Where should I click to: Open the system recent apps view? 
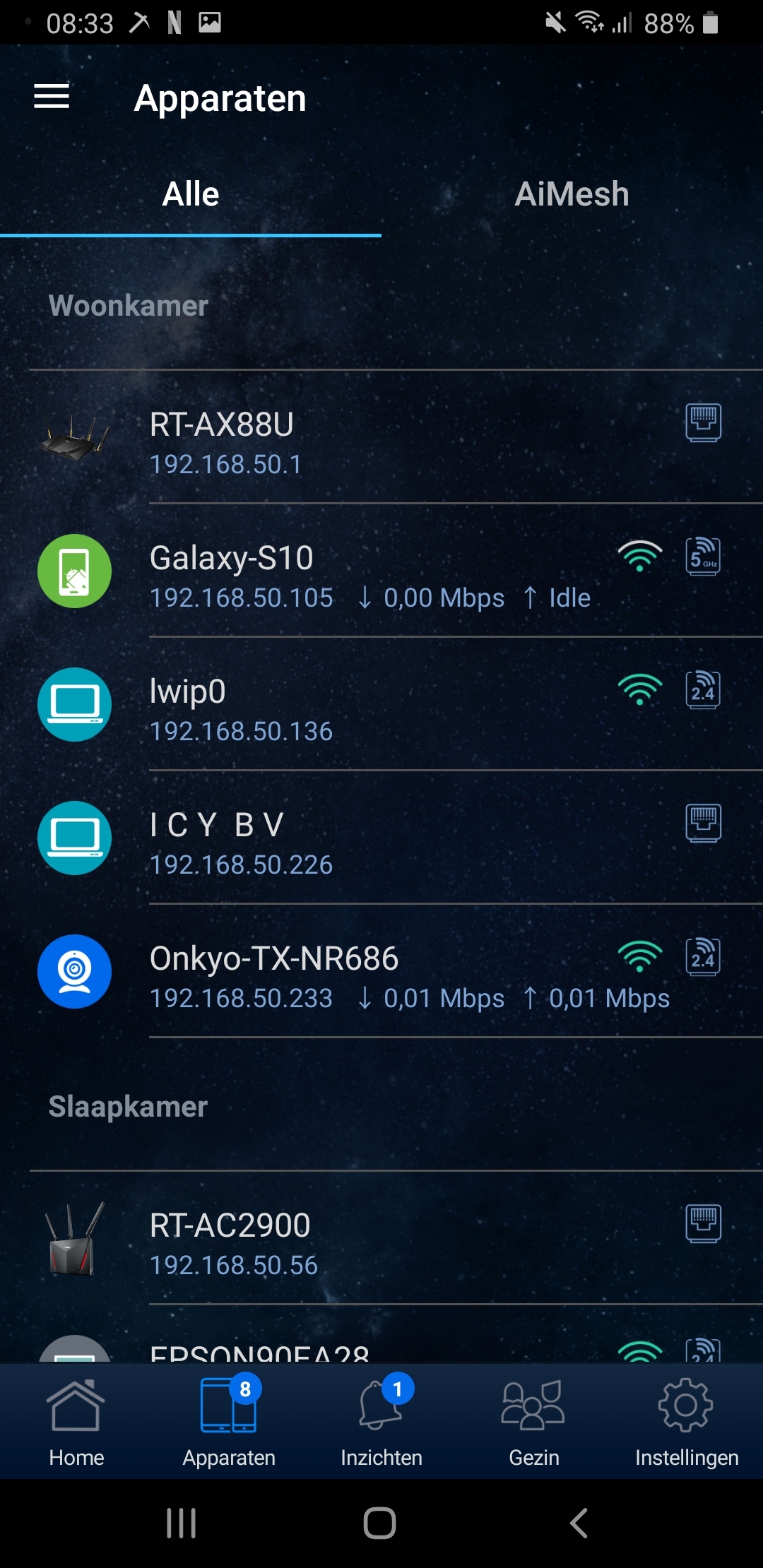(181, 1523)
